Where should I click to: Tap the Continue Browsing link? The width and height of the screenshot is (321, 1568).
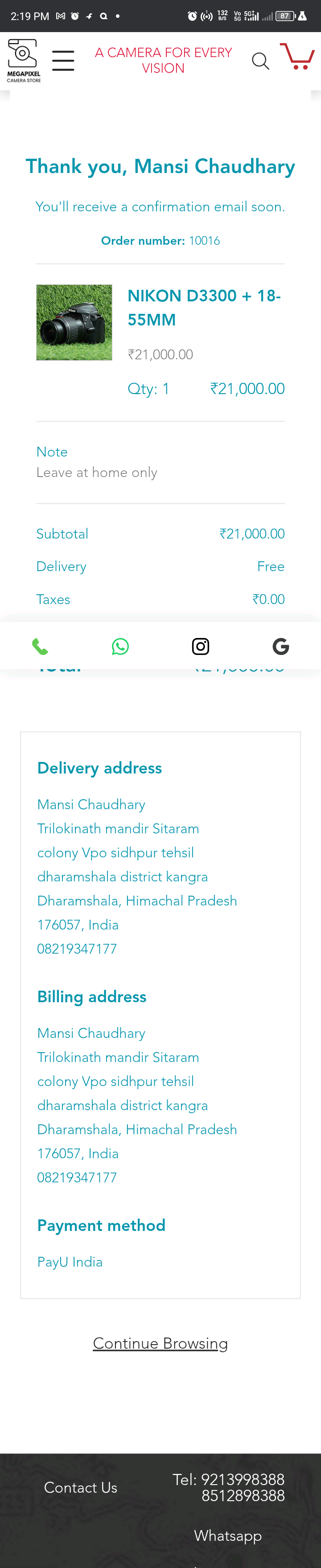[x=160, y=1343]
